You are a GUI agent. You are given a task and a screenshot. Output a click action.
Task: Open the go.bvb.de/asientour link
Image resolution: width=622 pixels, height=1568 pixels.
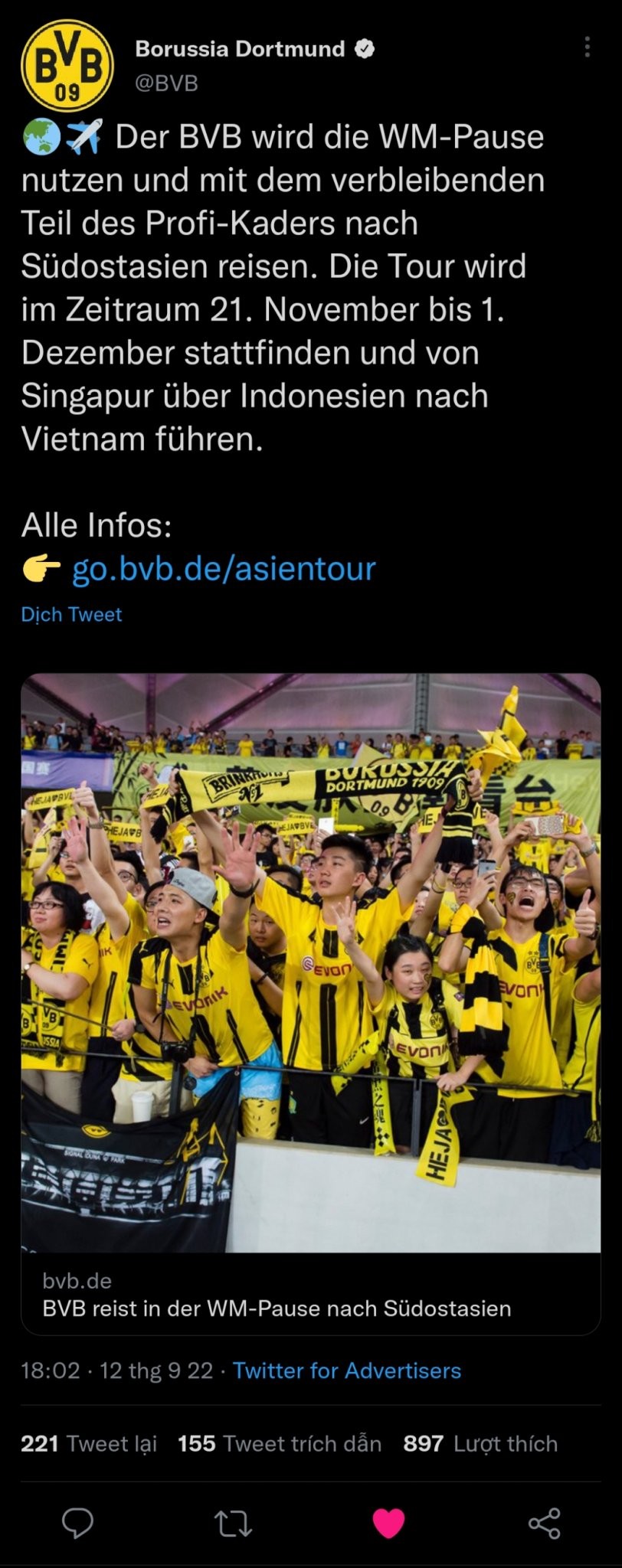[224, 569]
